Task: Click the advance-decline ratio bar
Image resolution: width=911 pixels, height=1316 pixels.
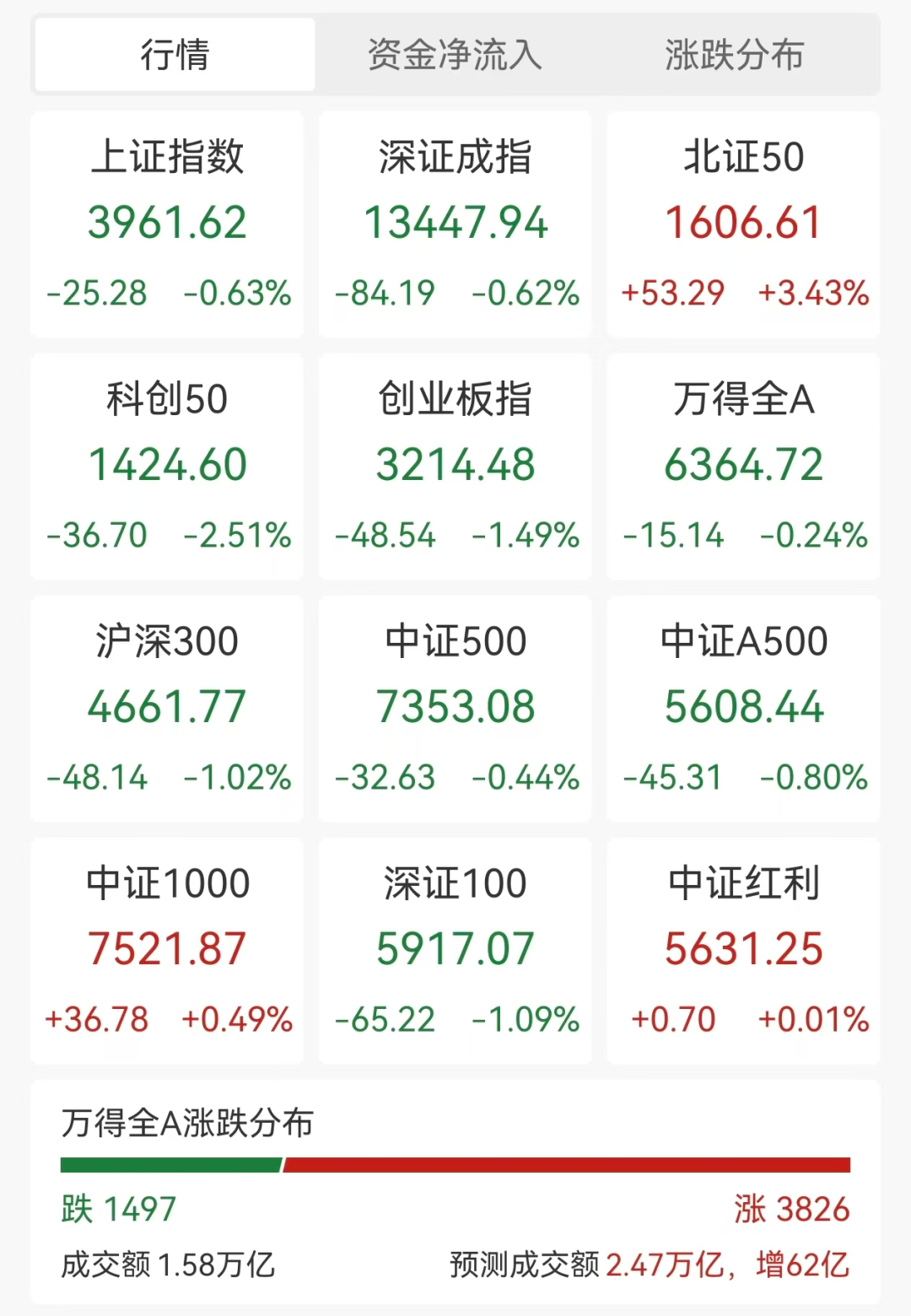Action: point(455,1166)
